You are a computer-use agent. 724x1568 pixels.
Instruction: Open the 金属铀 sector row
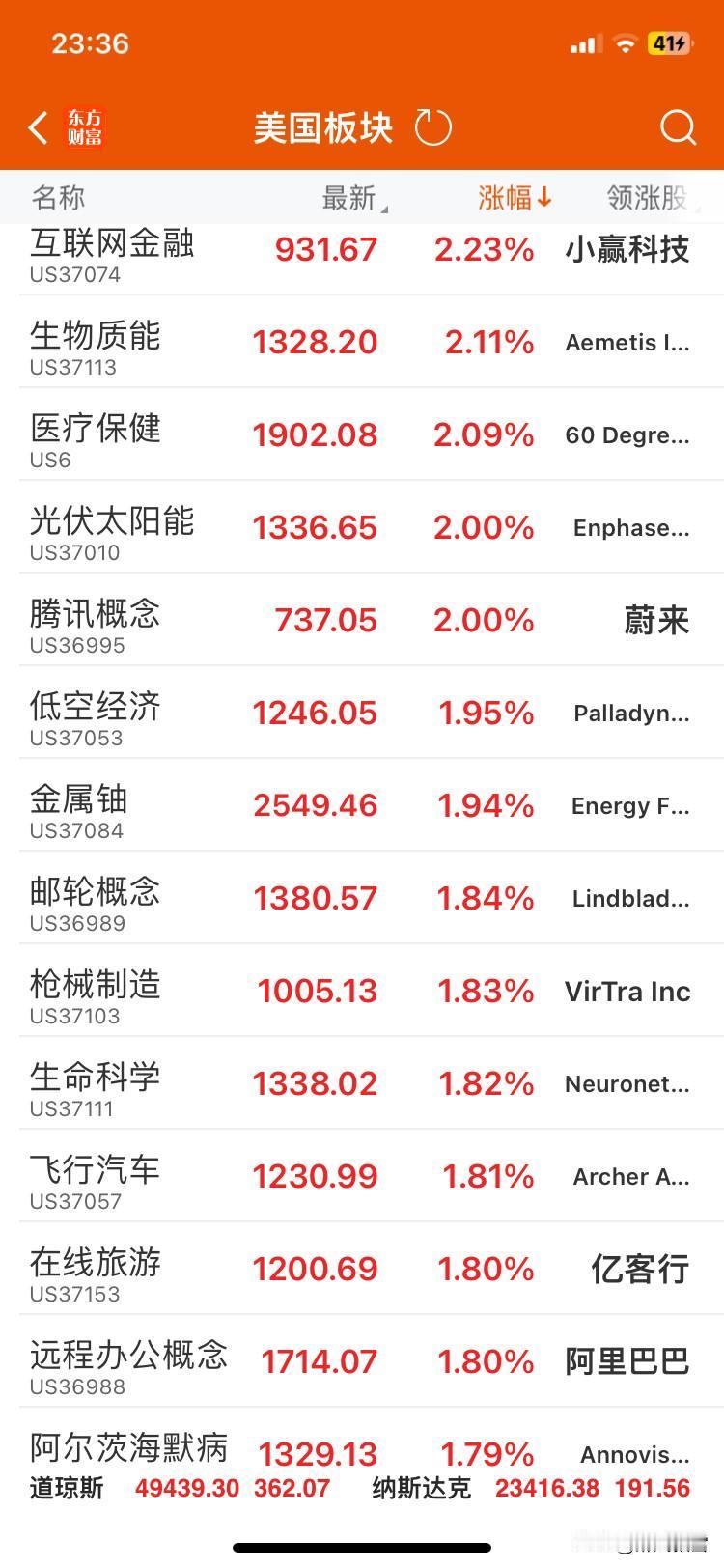tap(362, 805)
